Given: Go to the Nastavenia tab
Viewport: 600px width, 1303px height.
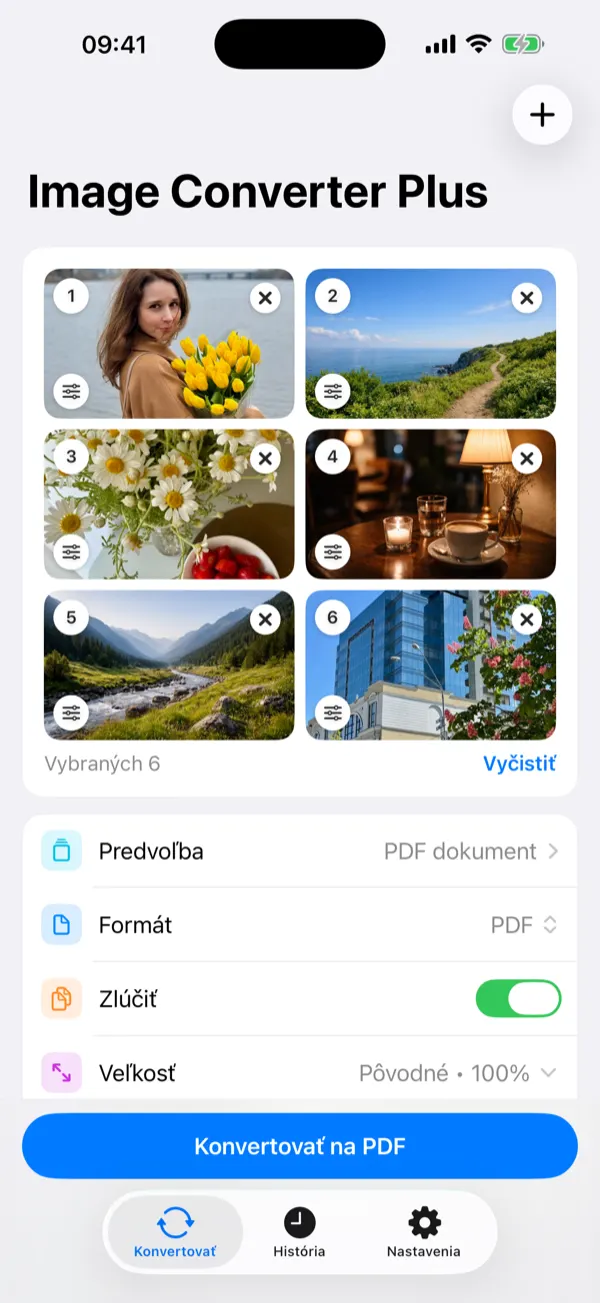Looking at the screenshot, I should [424, 1232].
